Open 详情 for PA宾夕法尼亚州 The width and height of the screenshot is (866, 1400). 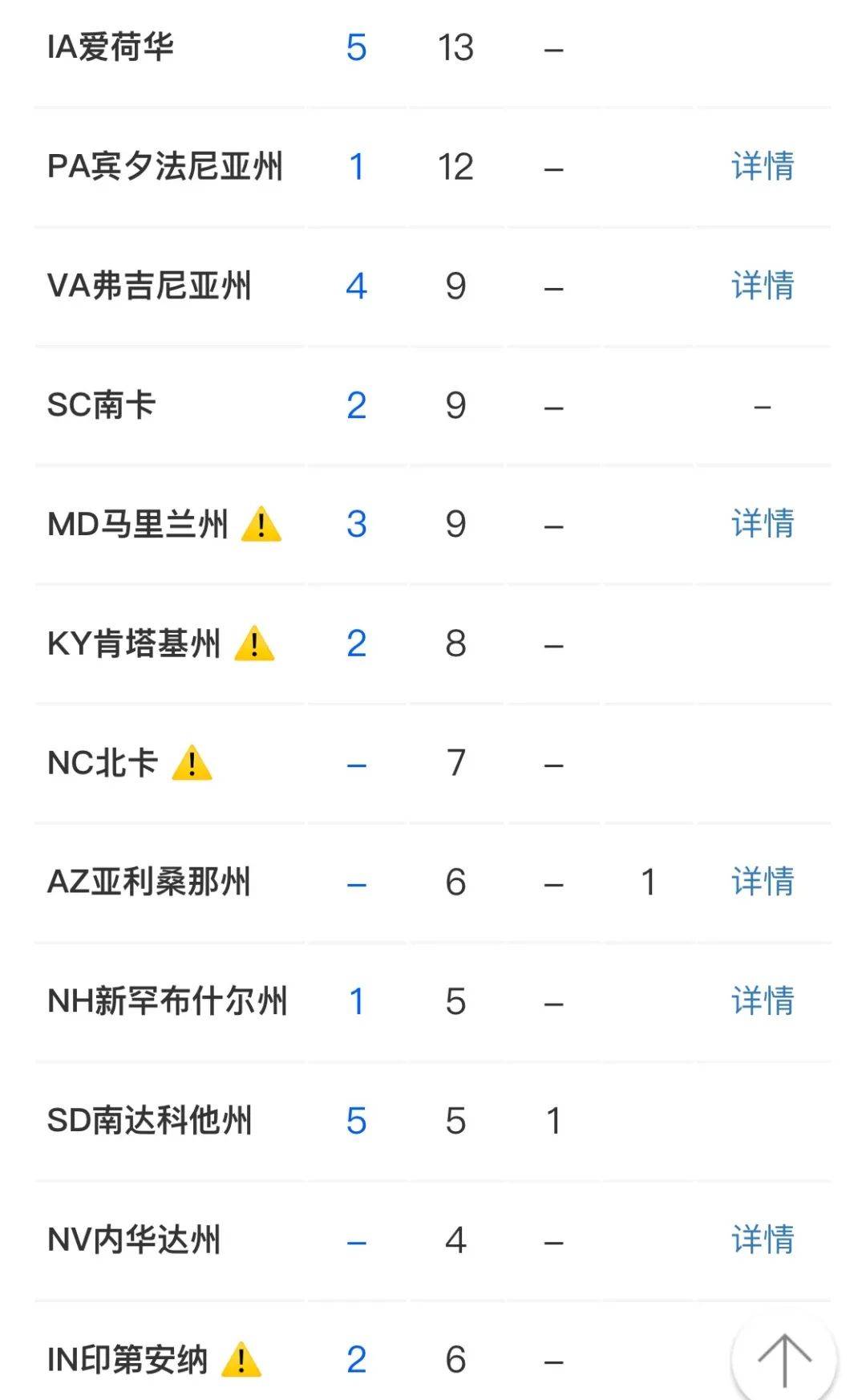click(x=763, y=166)
